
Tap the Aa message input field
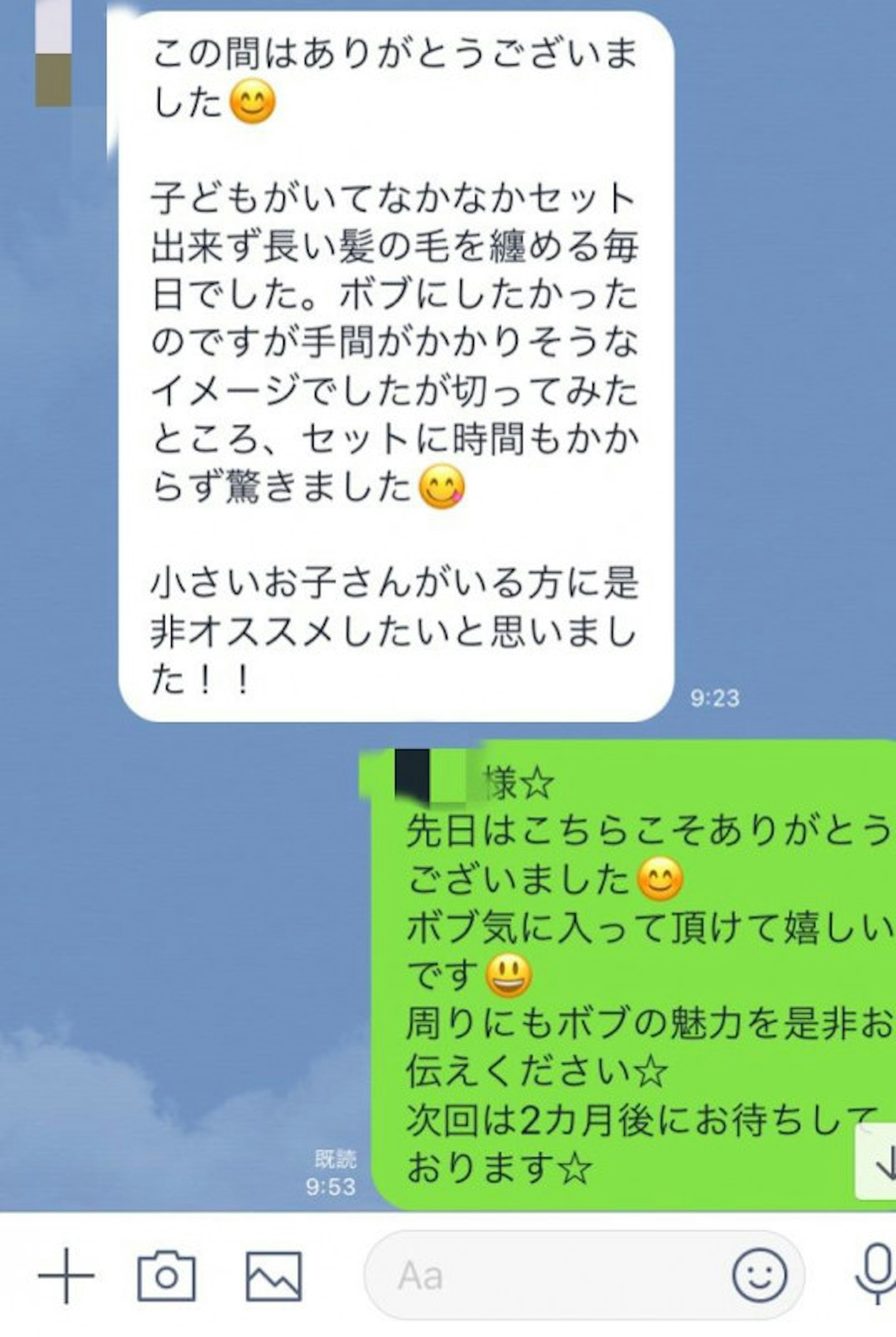pyautogui.click(x=543, y=1275)
